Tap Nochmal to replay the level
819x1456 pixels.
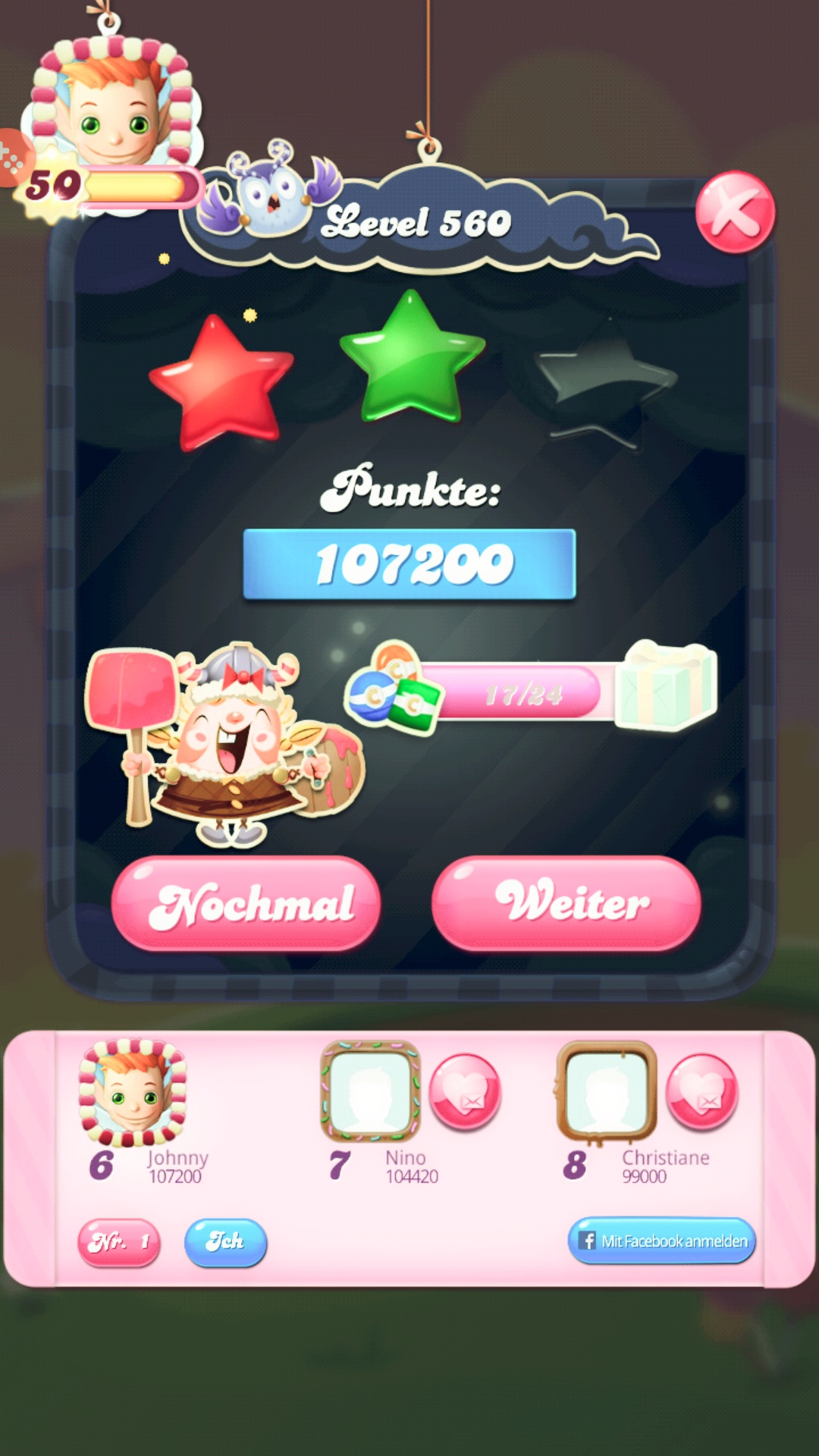coord(246,904)
